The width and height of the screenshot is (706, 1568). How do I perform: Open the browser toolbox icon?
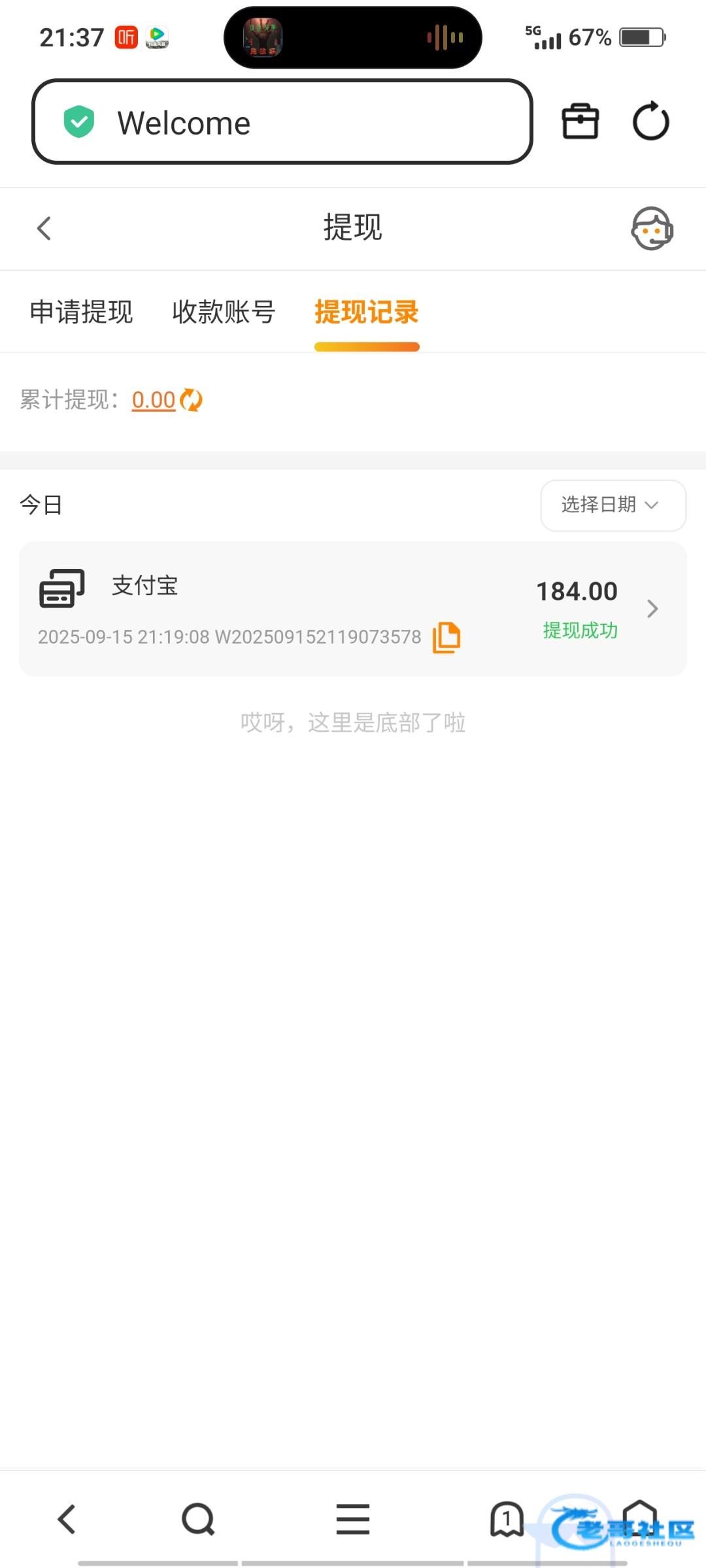[580, 122]
